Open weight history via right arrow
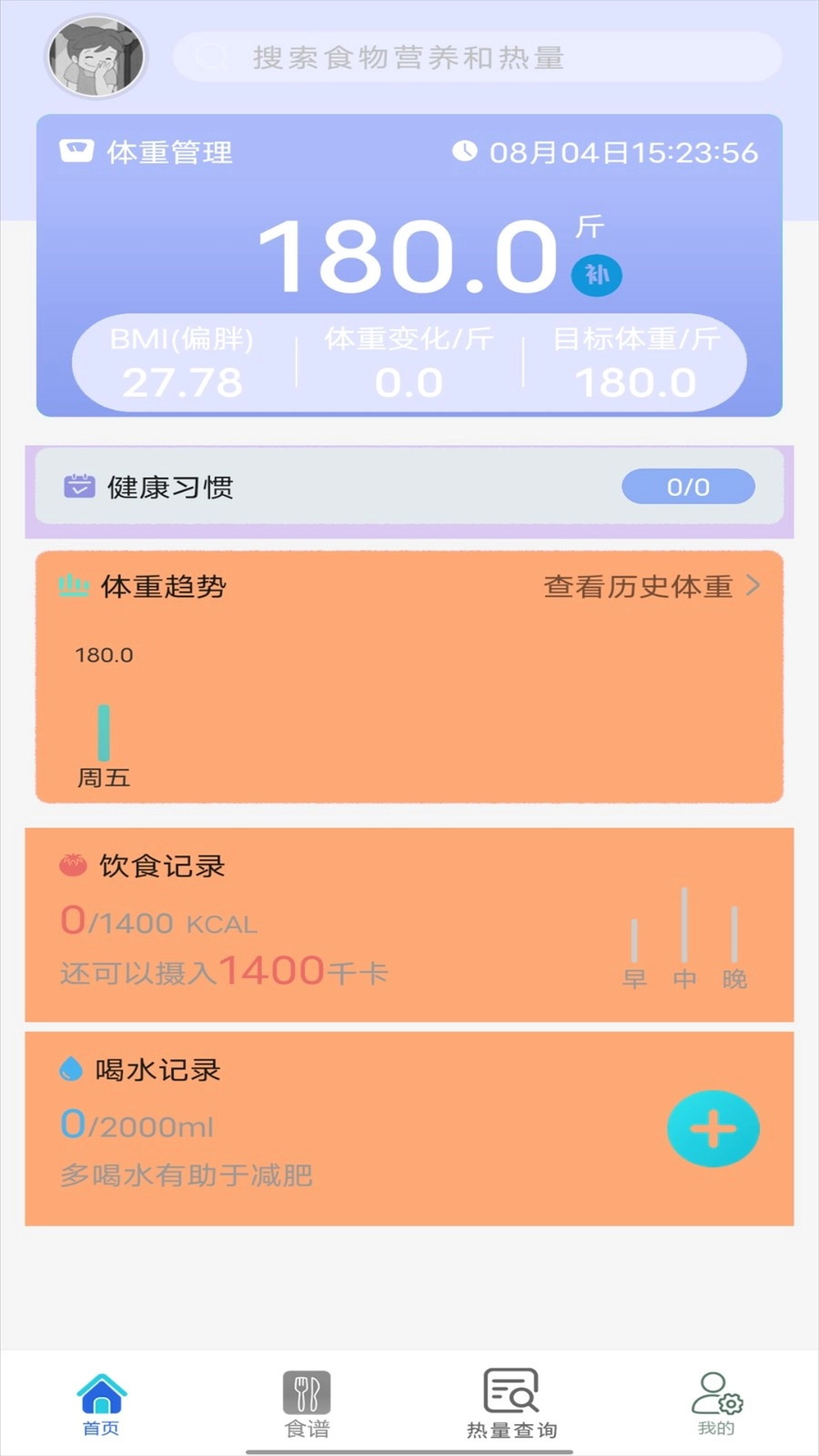The image size is (819, 1456). 753,587
